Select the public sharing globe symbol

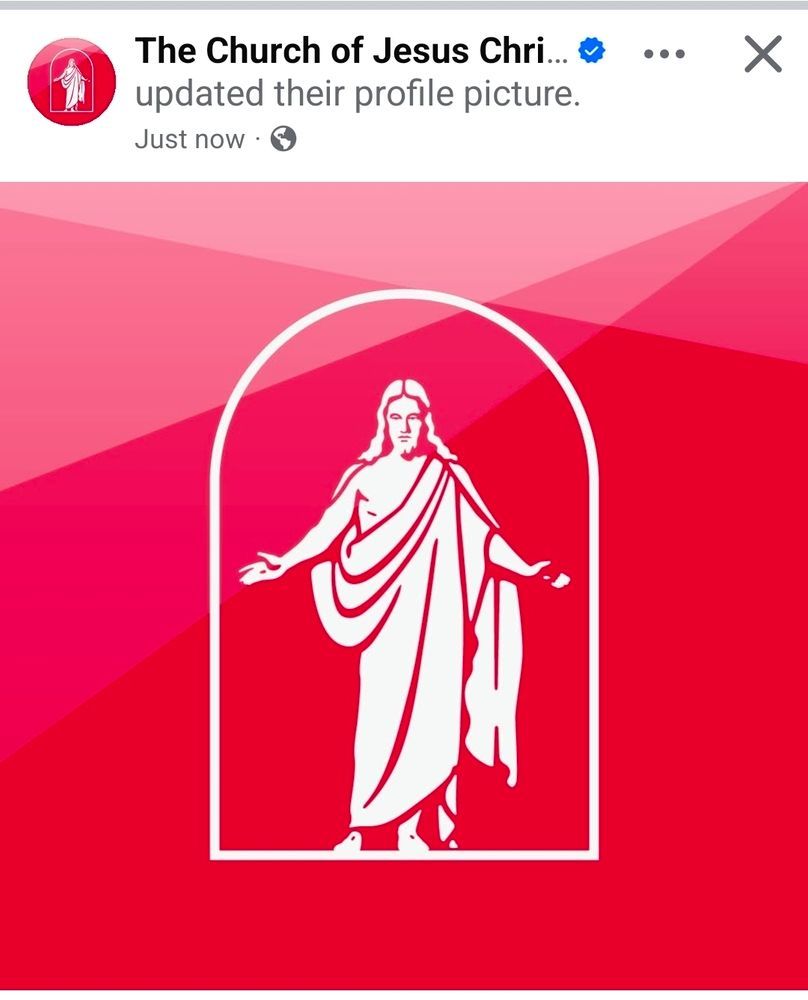(285, 140)
